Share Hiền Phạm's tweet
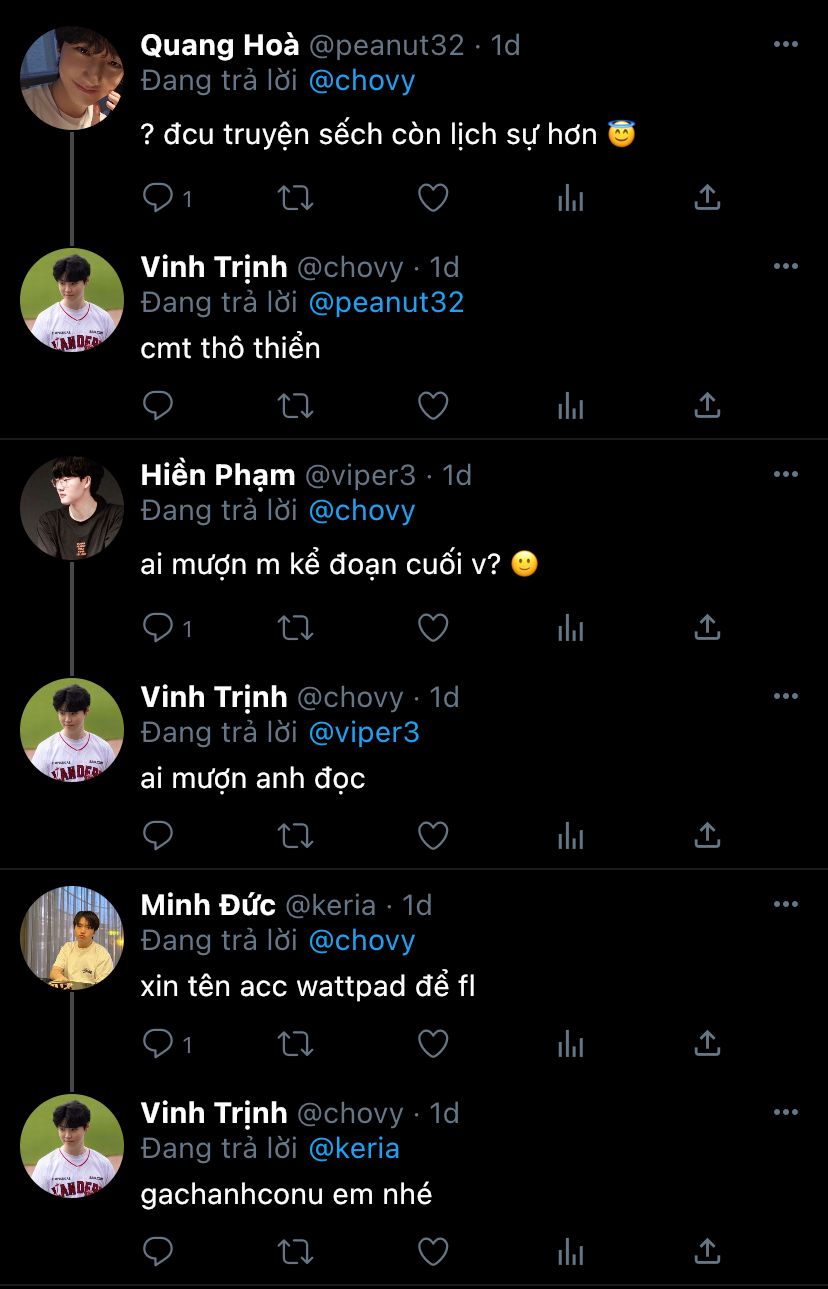 click(707, 627)
